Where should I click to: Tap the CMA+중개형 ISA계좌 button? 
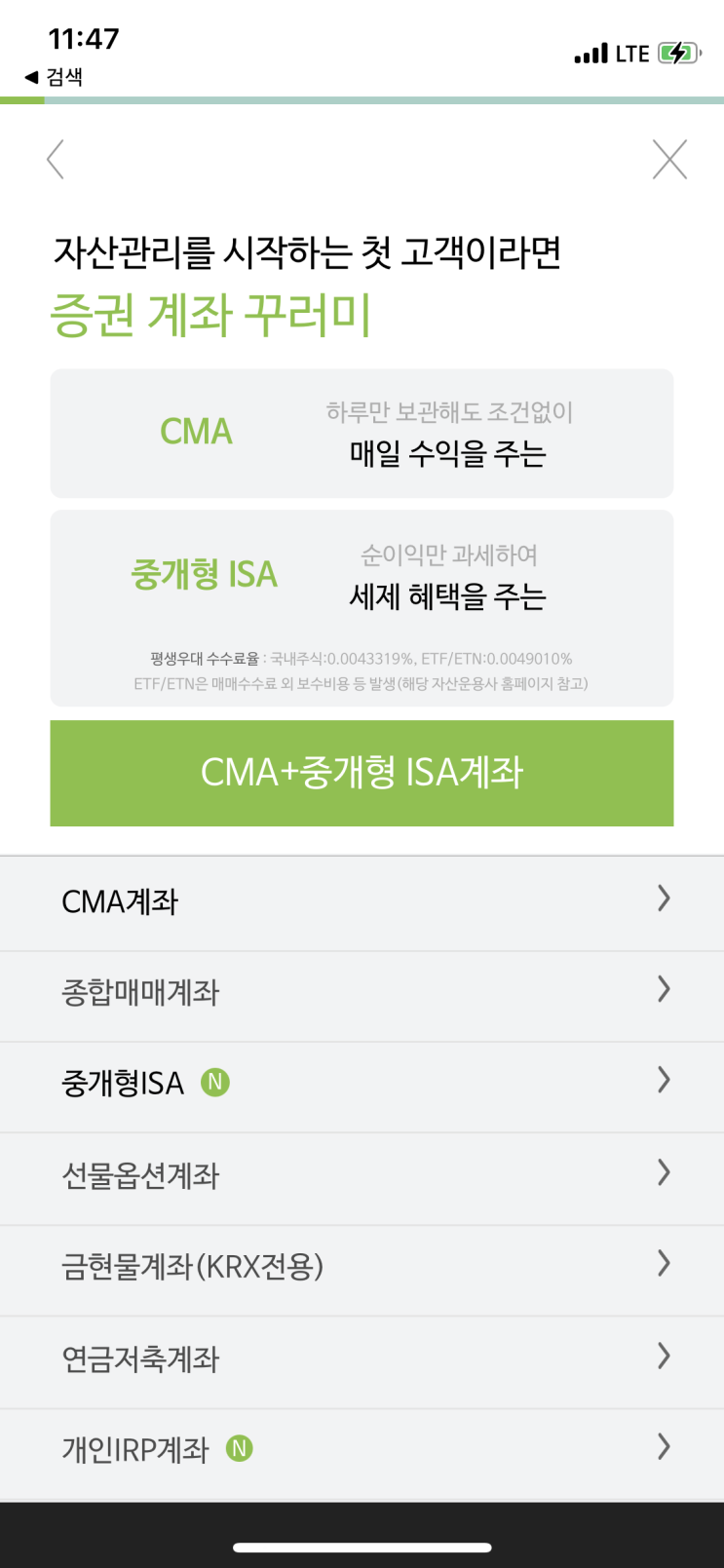click(x=362, y=773)
